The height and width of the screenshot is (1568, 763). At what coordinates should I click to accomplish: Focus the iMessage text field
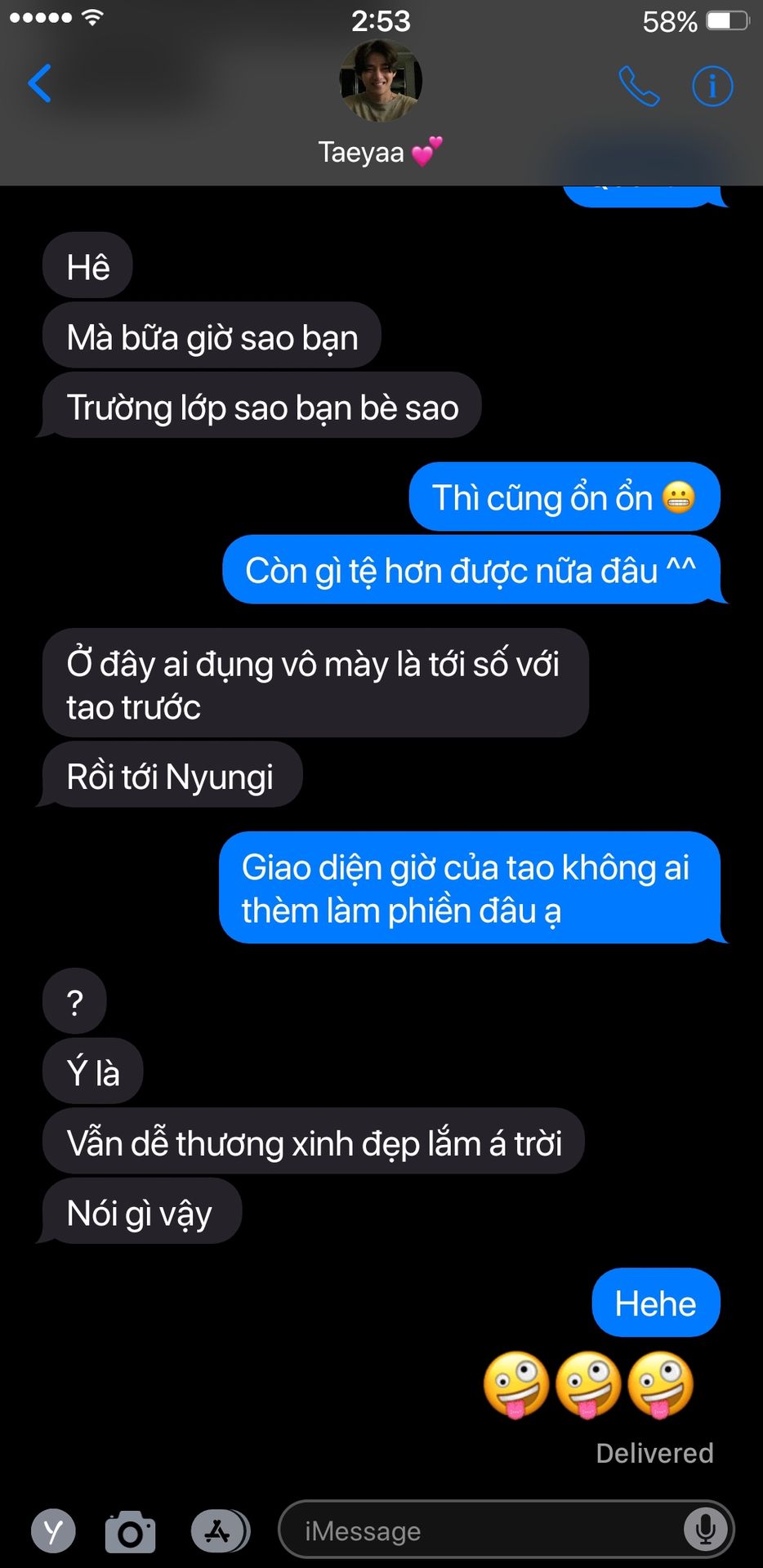pyautogui.click(x=482, y=1530)
